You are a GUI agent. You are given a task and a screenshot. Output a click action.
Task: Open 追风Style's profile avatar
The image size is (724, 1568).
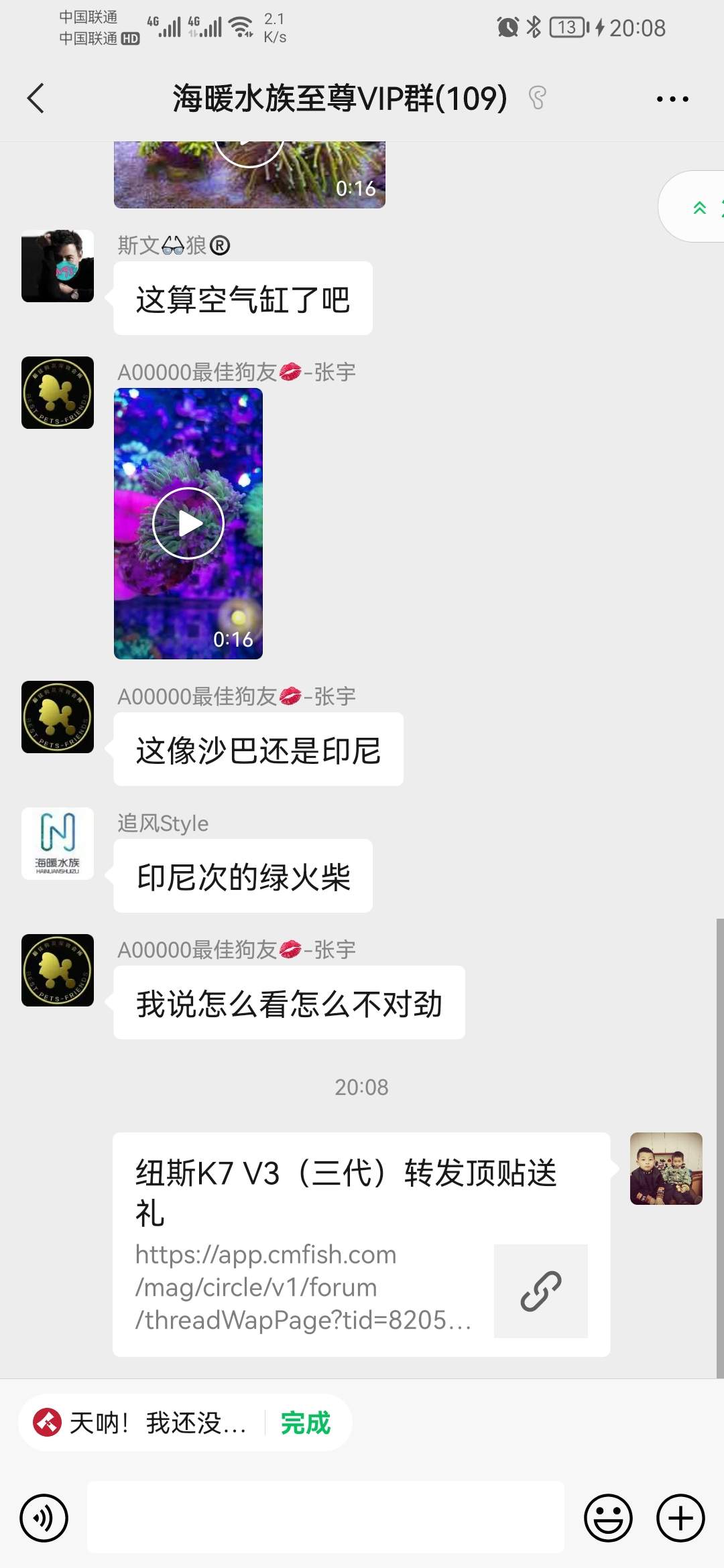pos(58,843)
